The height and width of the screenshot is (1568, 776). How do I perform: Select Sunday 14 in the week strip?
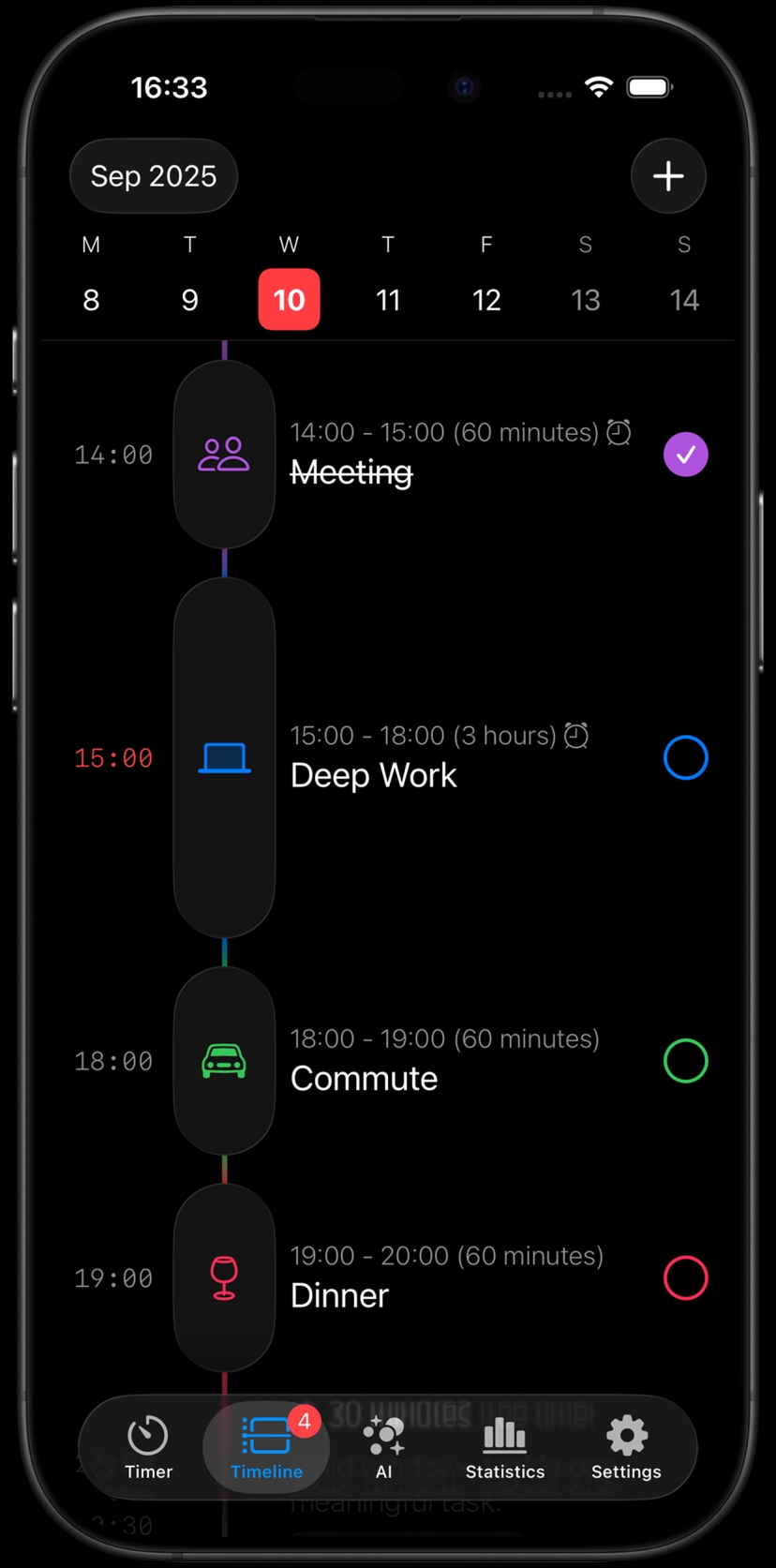pos(684,300)
